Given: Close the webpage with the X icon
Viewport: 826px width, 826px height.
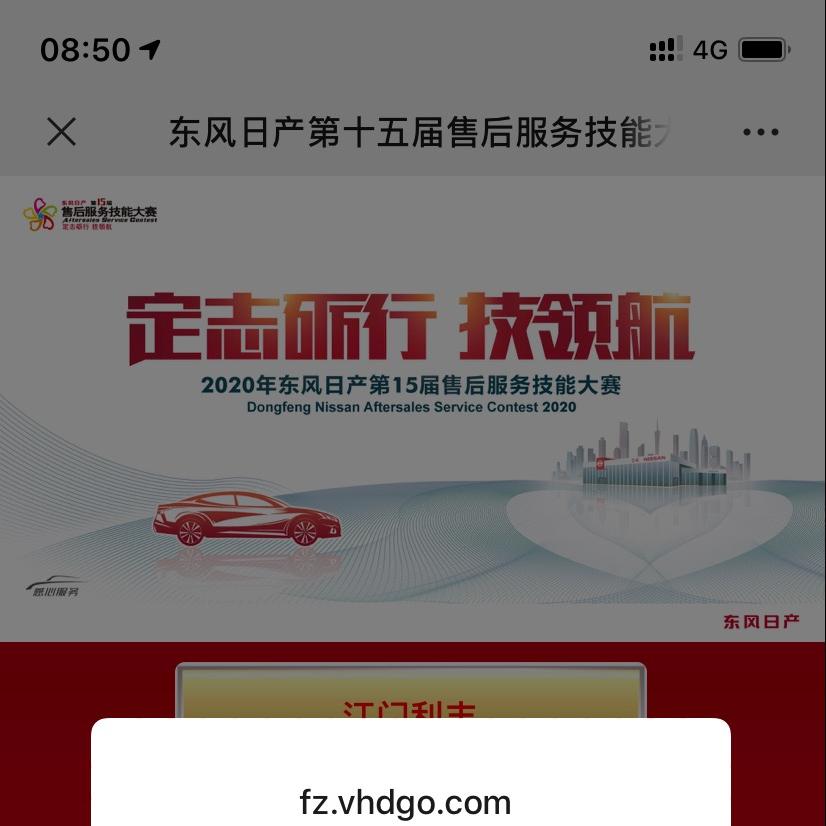Looking at the screenshot, I should click(62, 132).
